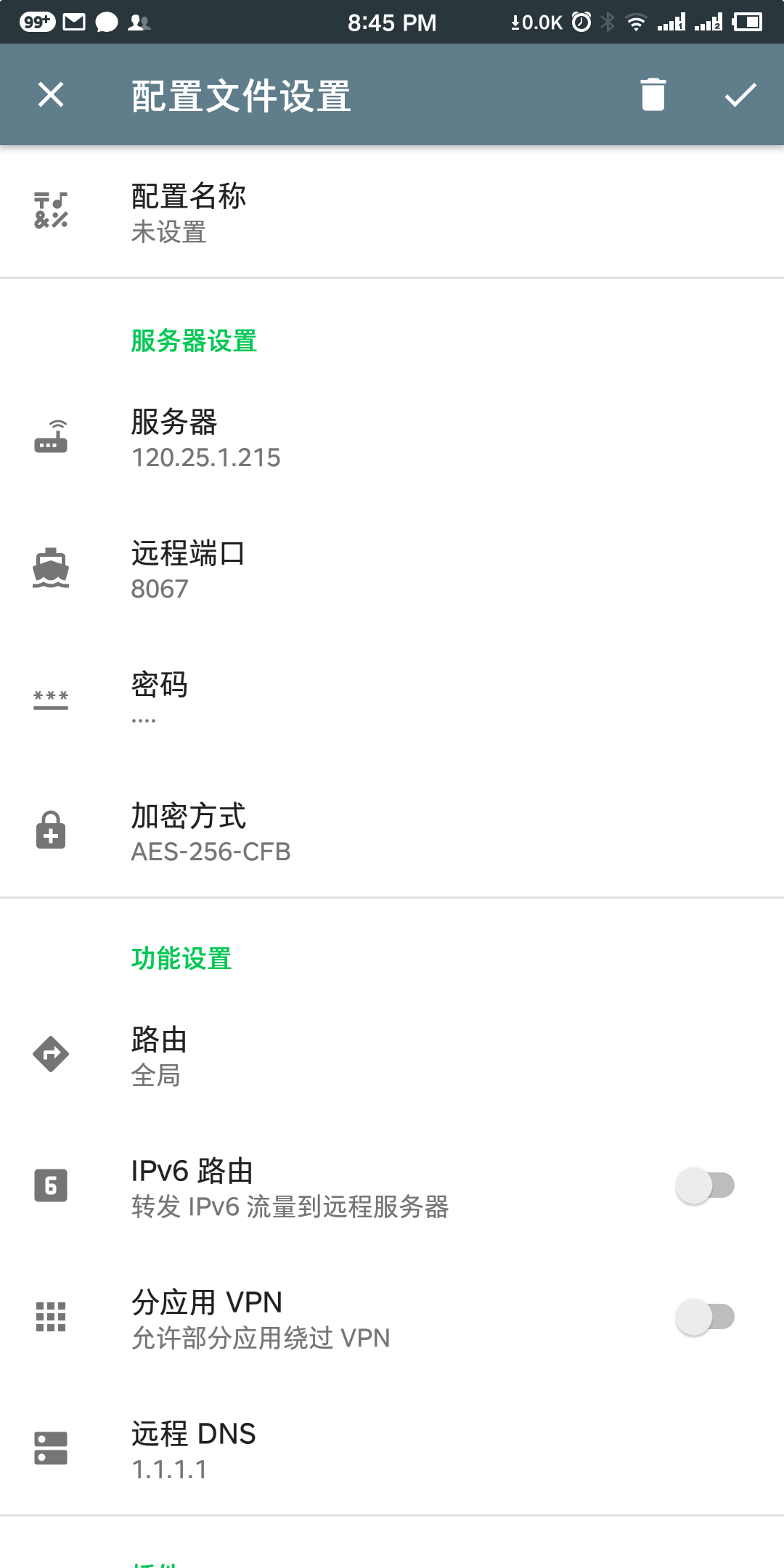This screenshot has height=1568, width=784.
Task: Enable the IPv6 路由 switch
Action: 705,1186
